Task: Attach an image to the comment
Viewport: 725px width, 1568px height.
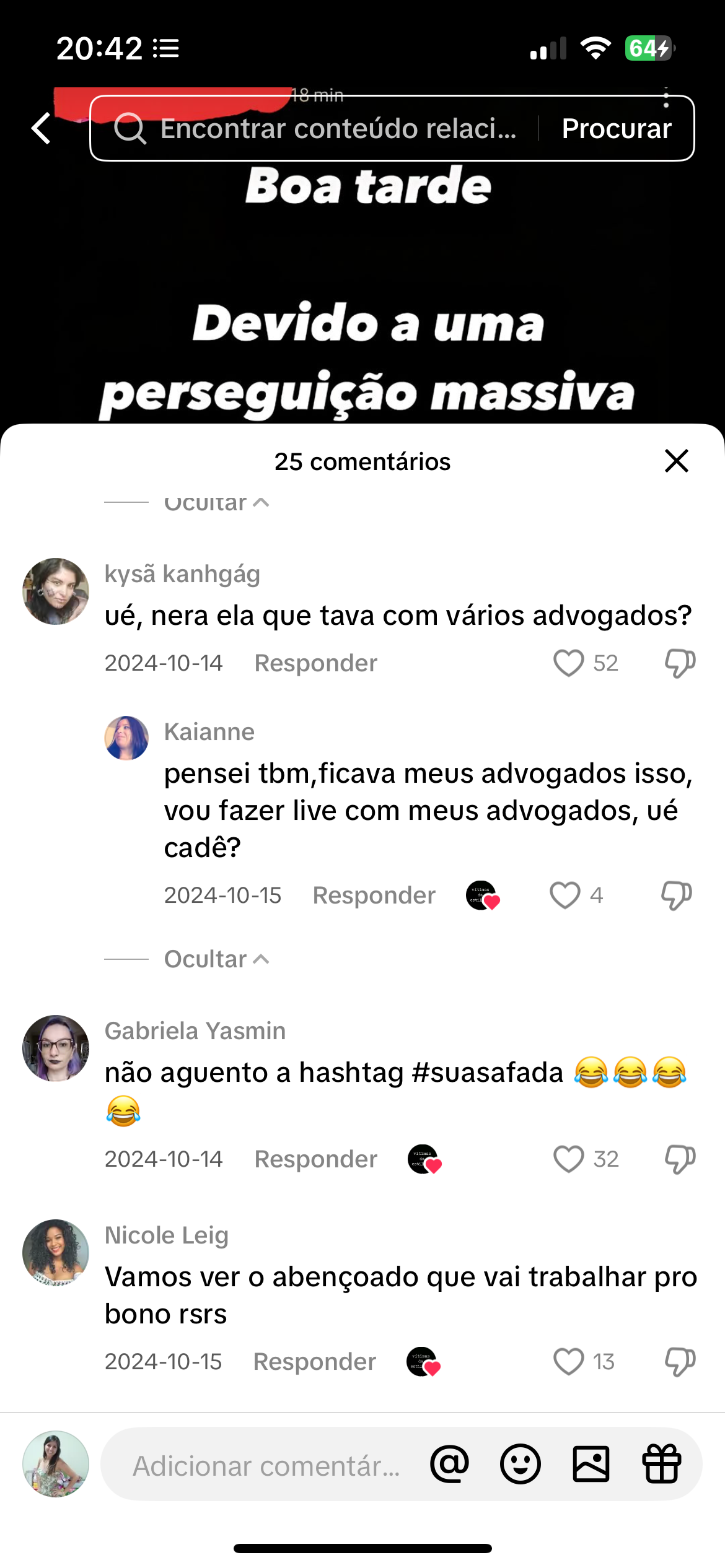Action: [591, 1465]
